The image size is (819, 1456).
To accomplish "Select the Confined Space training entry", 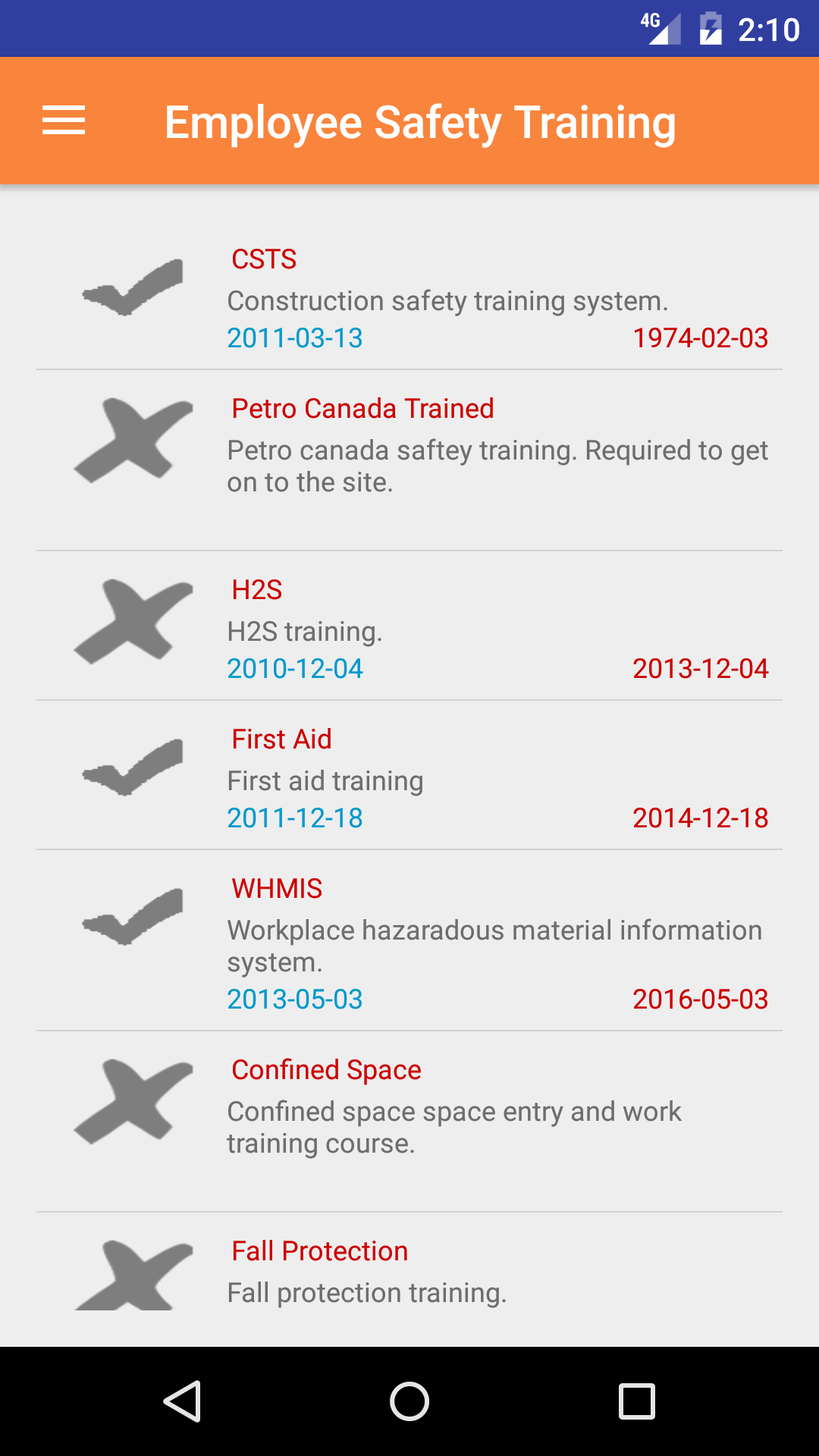I will click(x=409, y=1107).
